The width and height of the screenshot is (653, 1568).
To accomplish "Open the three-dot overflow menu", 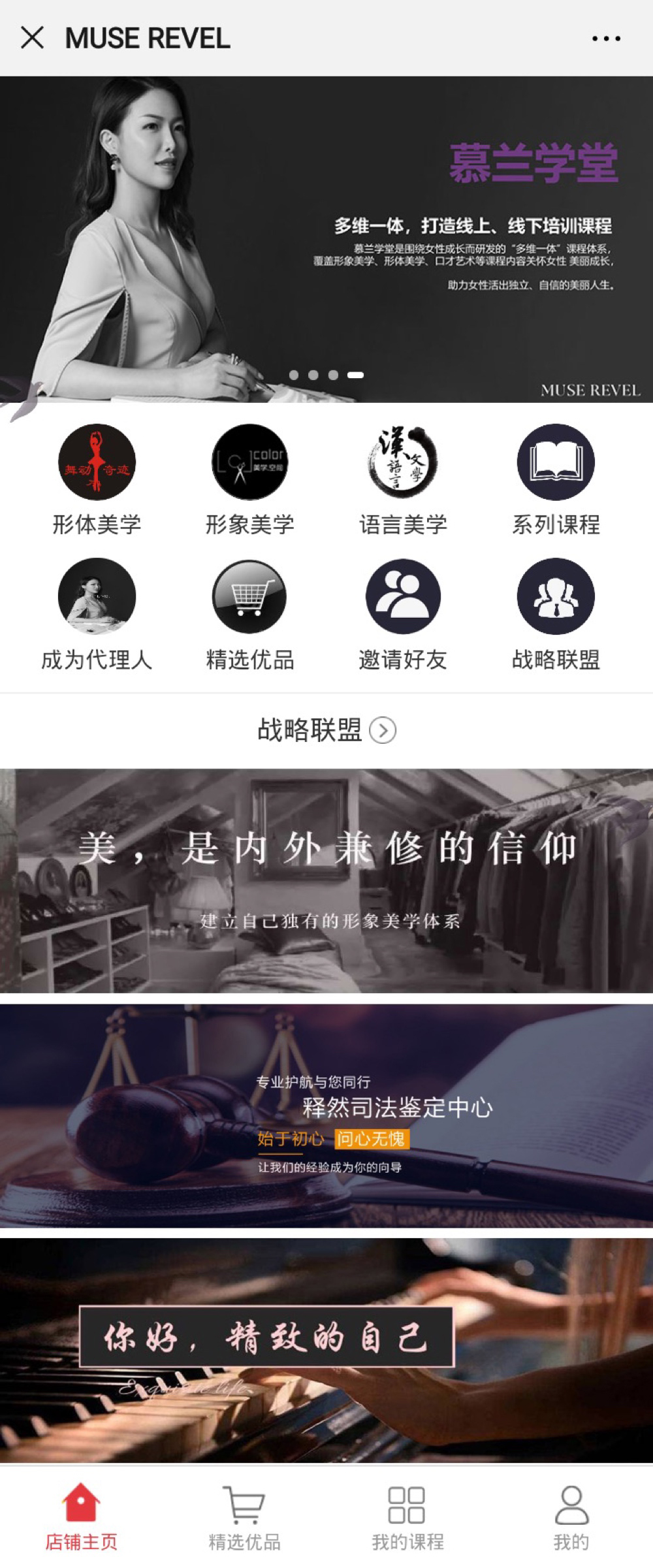I will coord(606,39).
